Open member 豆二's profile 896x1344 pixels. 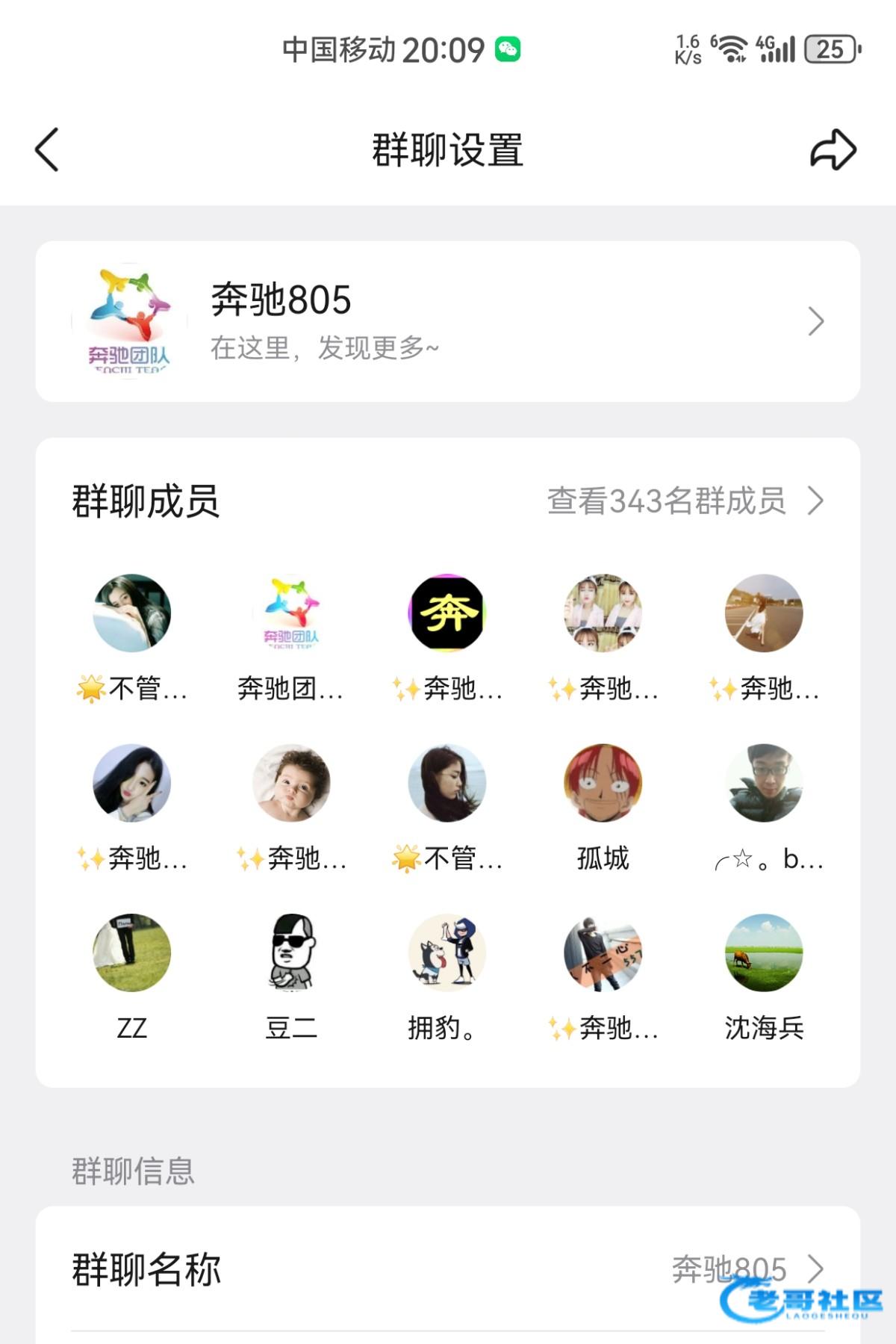click(291, 953)
